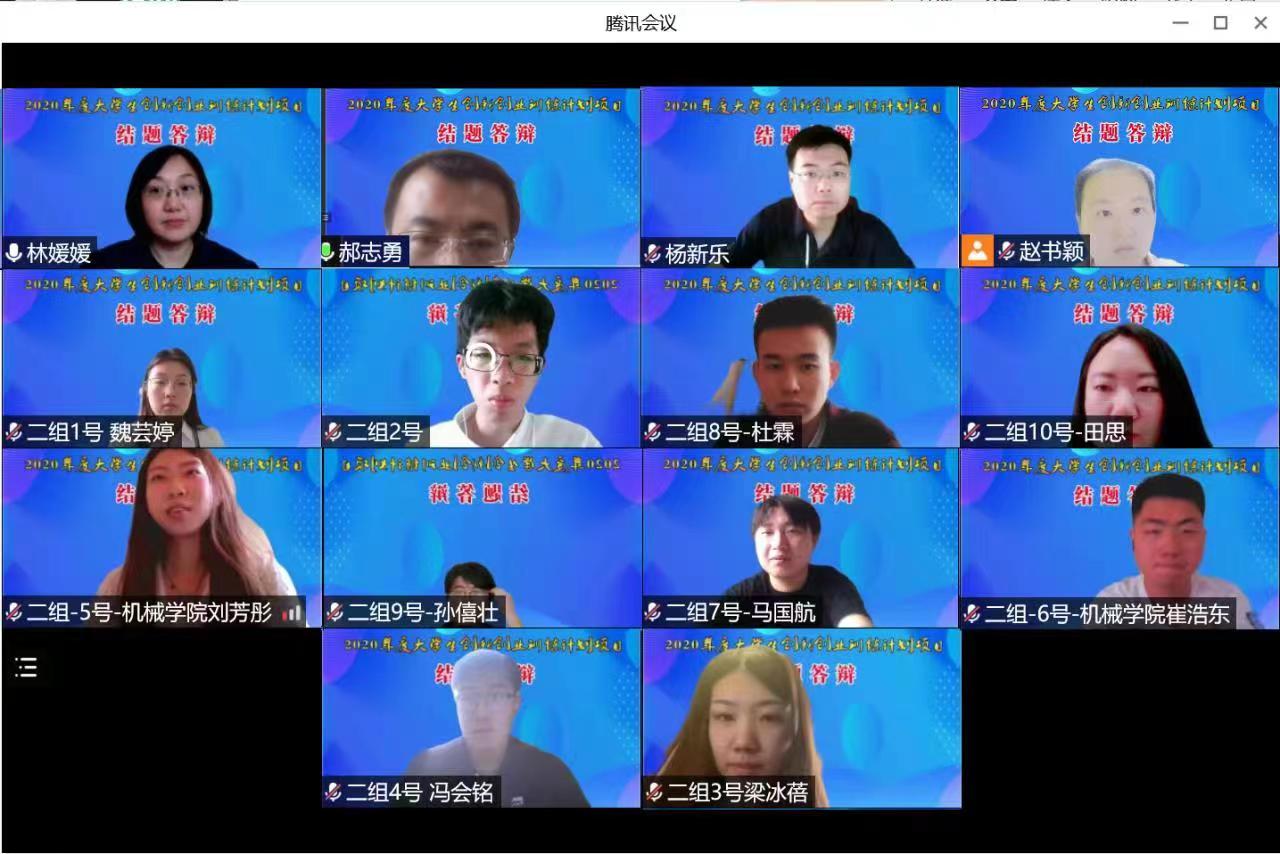Select 赵书颖's video tile
The image size is (1280, 854).
coord(1119,178)
